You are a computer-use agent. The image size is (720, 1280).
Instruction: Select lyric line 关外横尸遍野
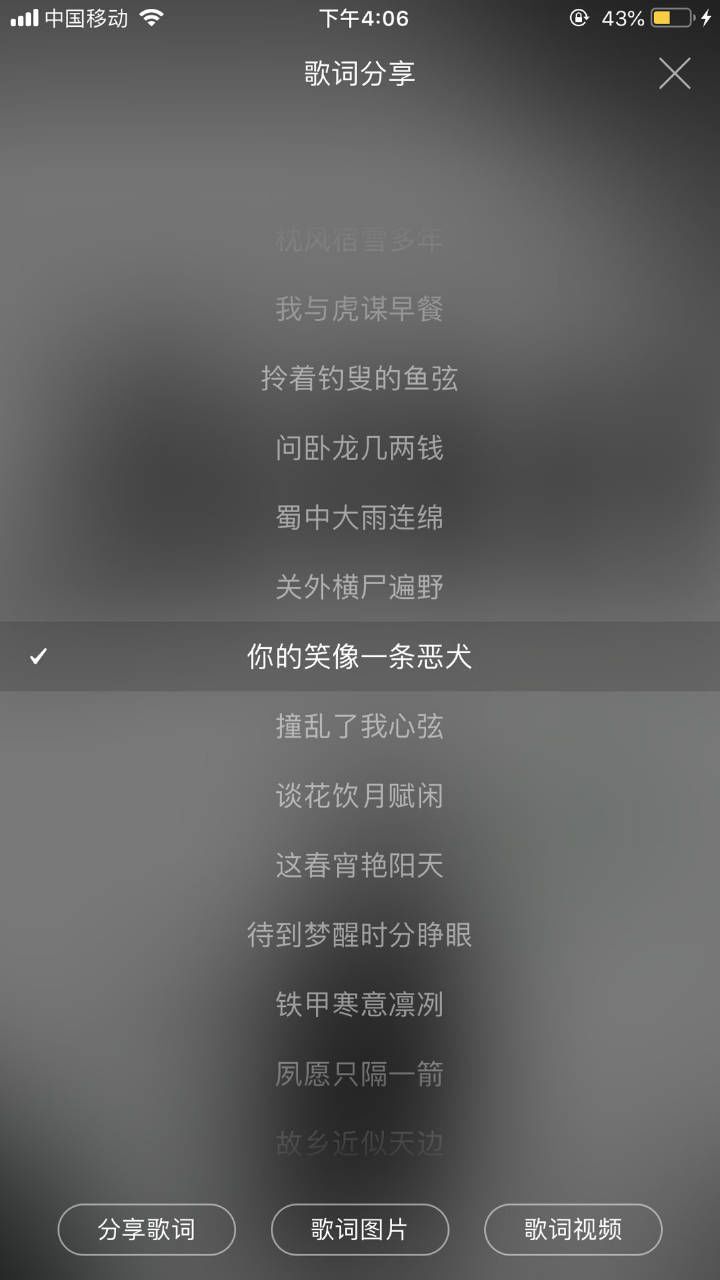(360, 587)
